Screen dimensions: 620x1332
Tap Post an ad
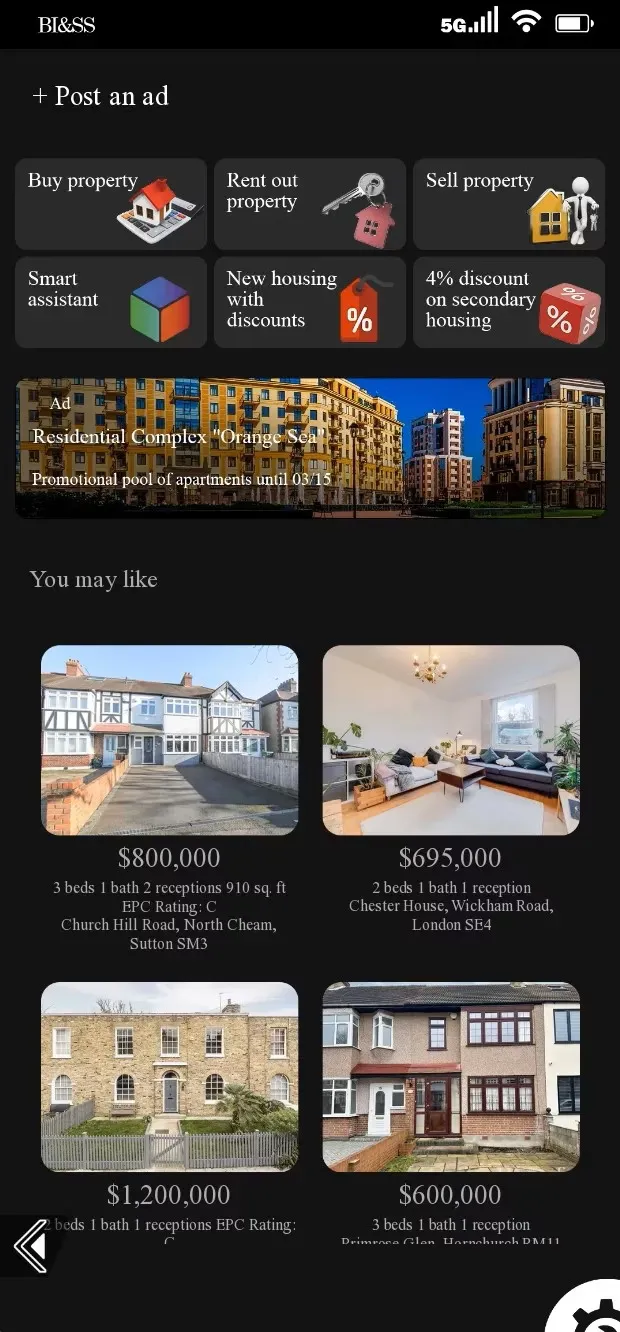(100, 96)
